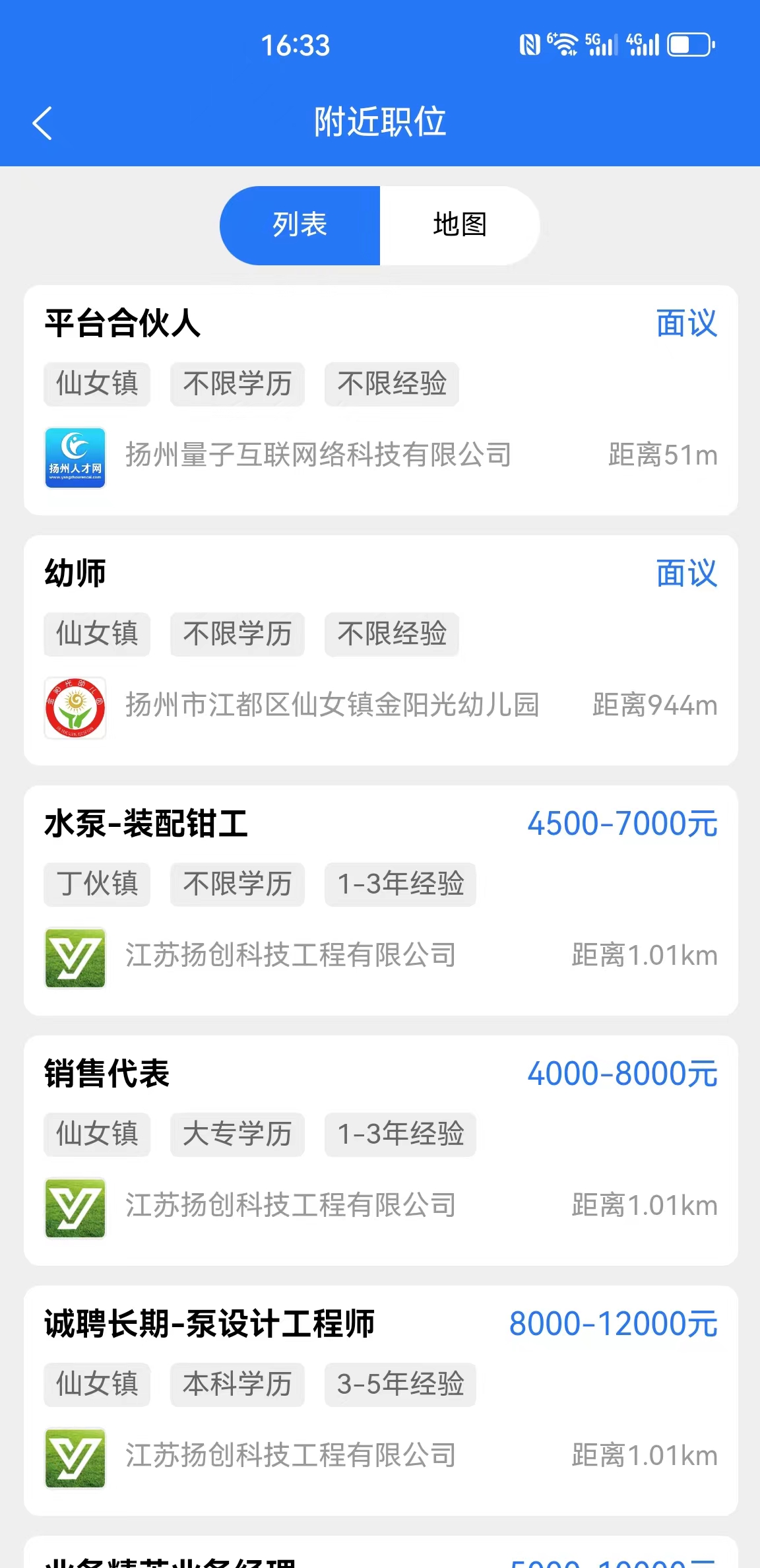This screenshot has height=1568, width=760.
Task: Open the 幼师 job card
Action: (x=75, y=573)
